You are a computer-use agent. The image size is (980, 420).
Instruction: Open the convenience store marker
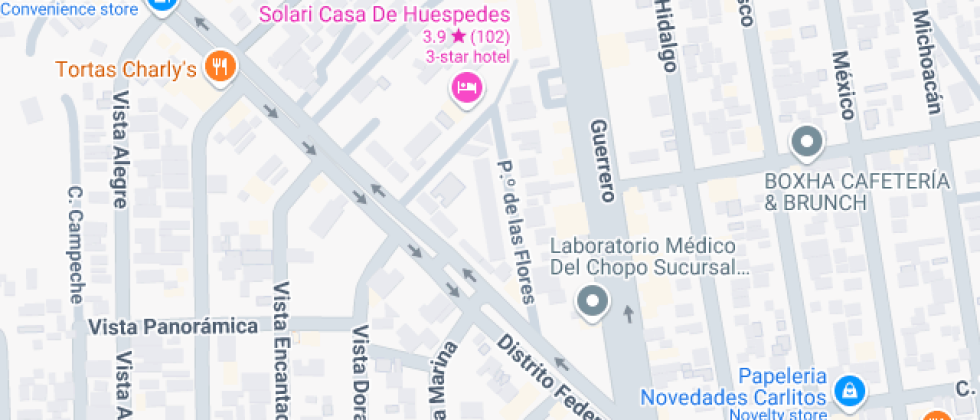(x=163, y=4)
